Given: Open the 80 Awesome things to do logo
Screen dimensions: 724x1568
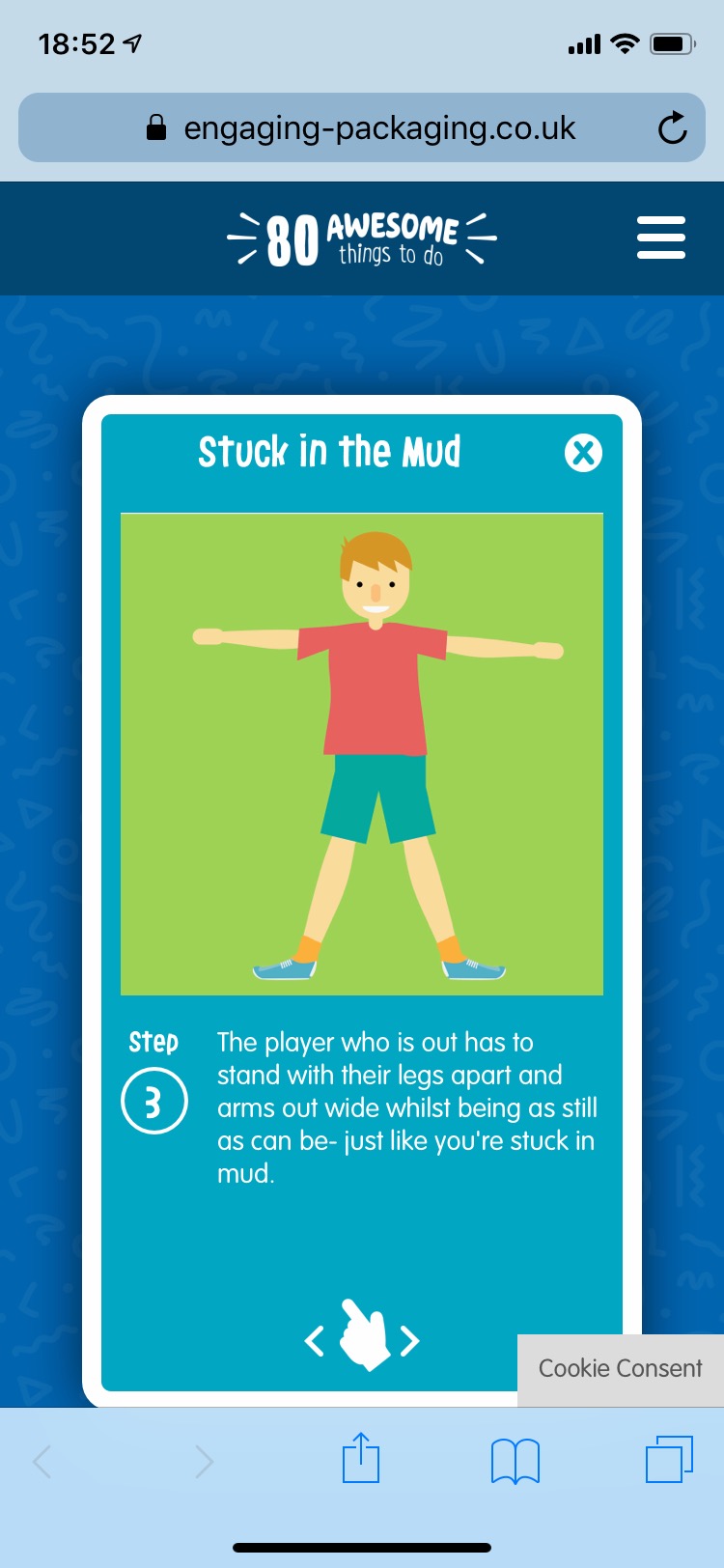Looking at the screenshot, I should click(362, 238).
